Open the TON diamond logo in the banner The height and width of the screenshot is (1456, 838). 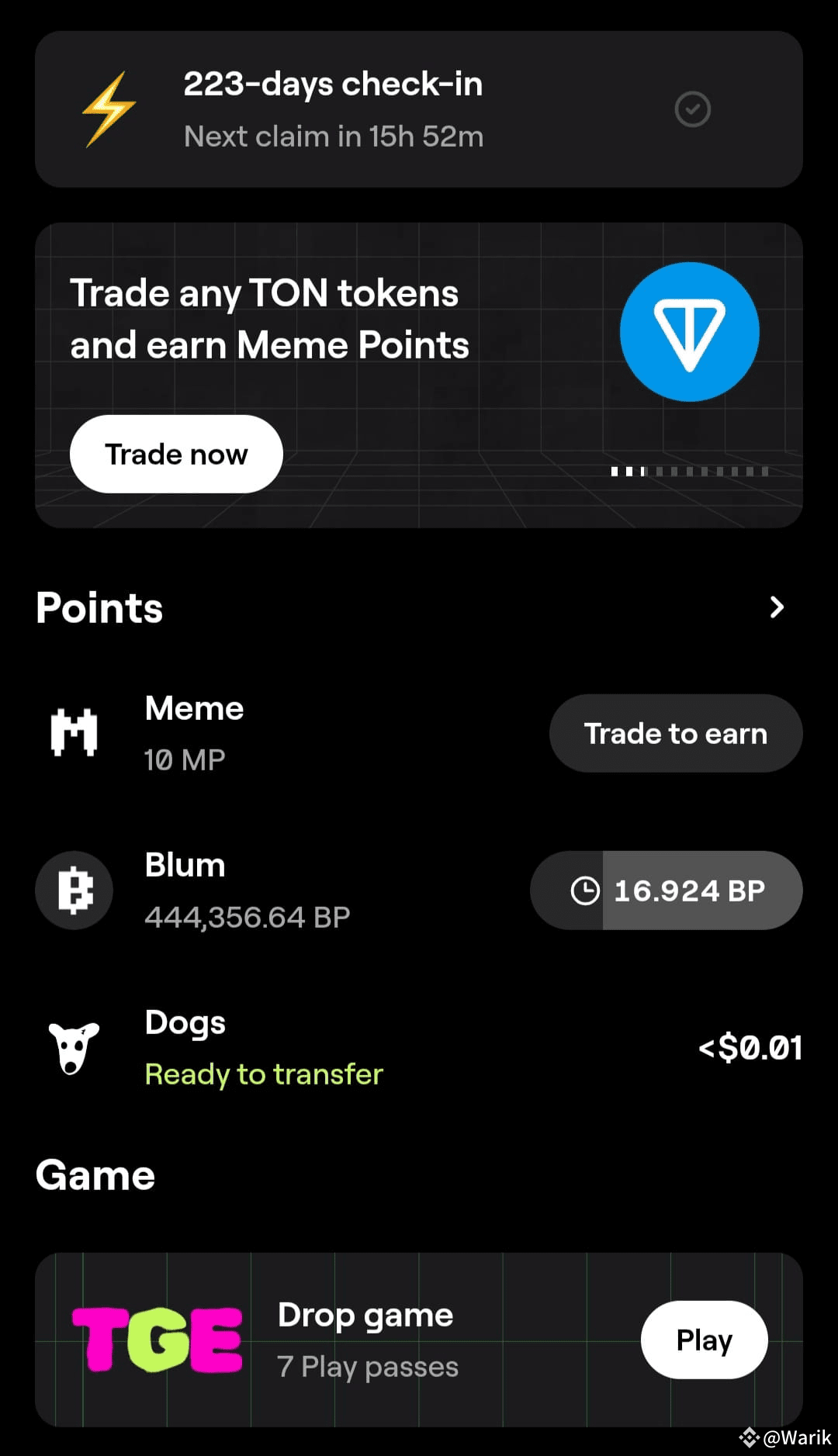pyautogui.click(x=689, y=334)
